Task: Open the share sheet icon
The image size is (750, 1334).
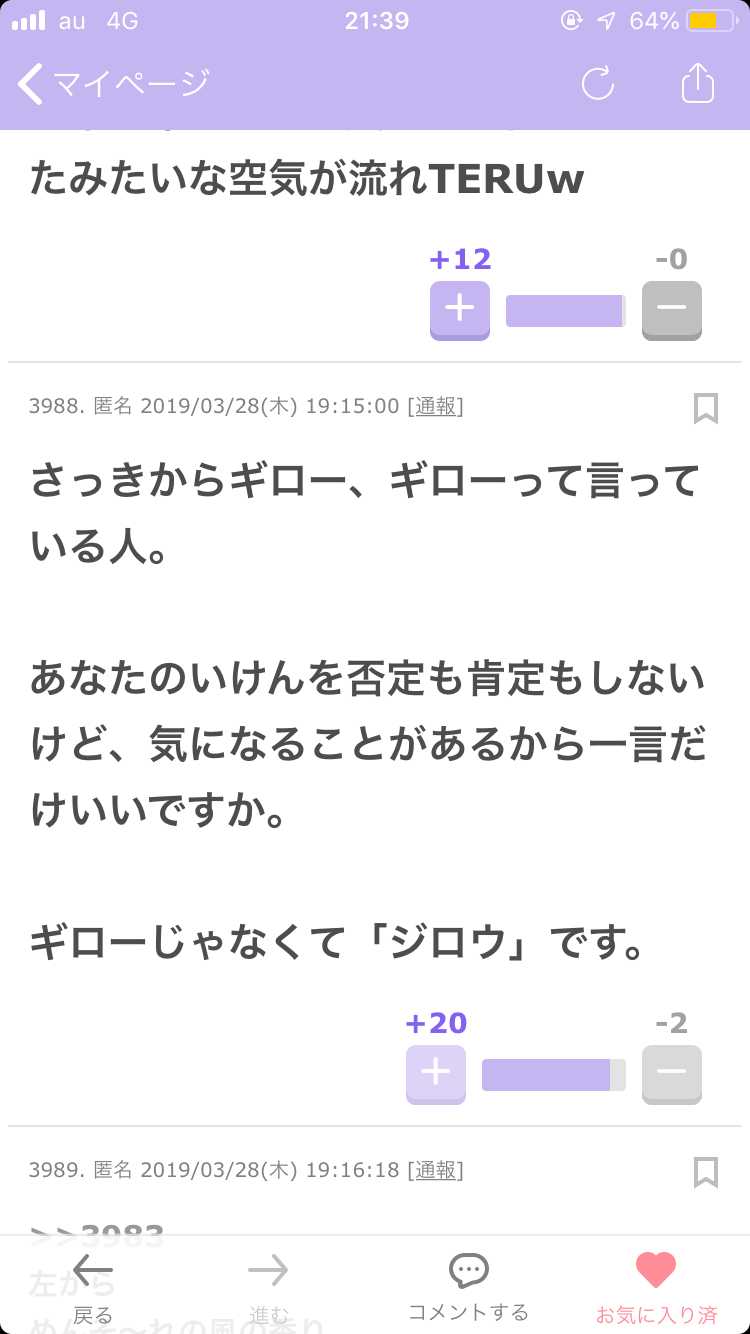Action: point(698,82)
